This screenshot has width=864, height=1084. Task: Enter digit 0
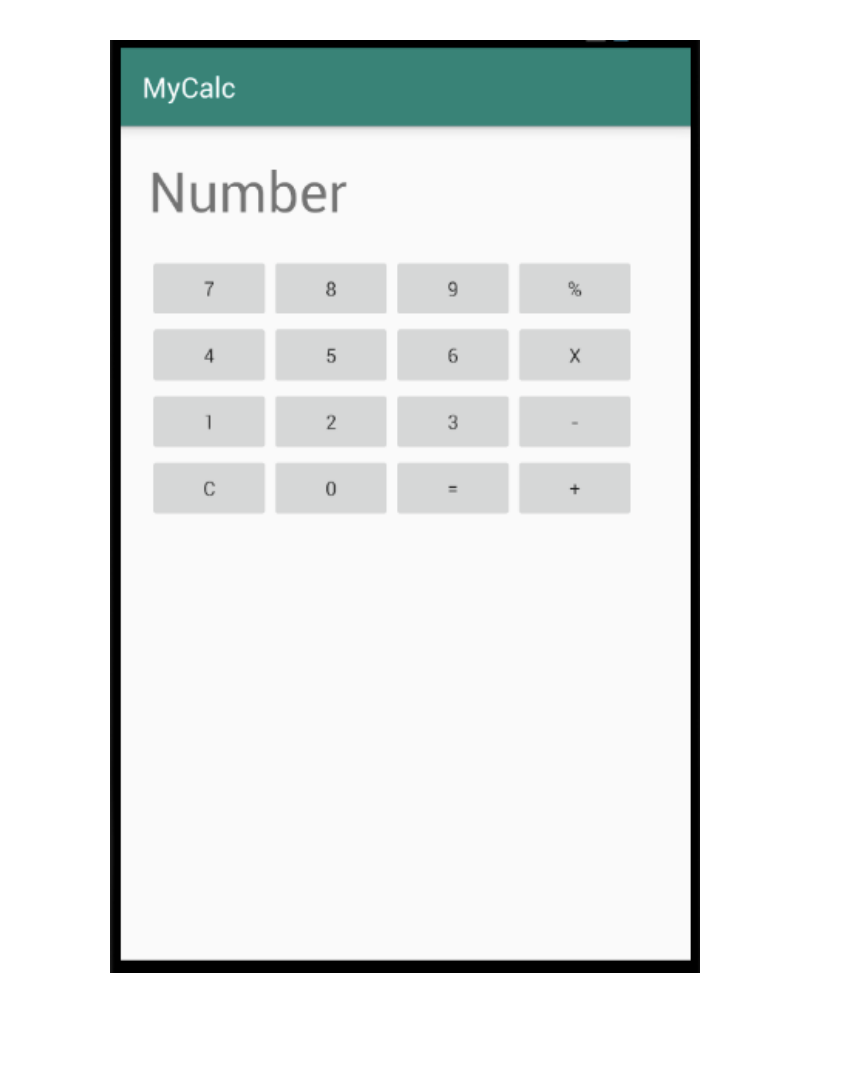coord(331,488)
